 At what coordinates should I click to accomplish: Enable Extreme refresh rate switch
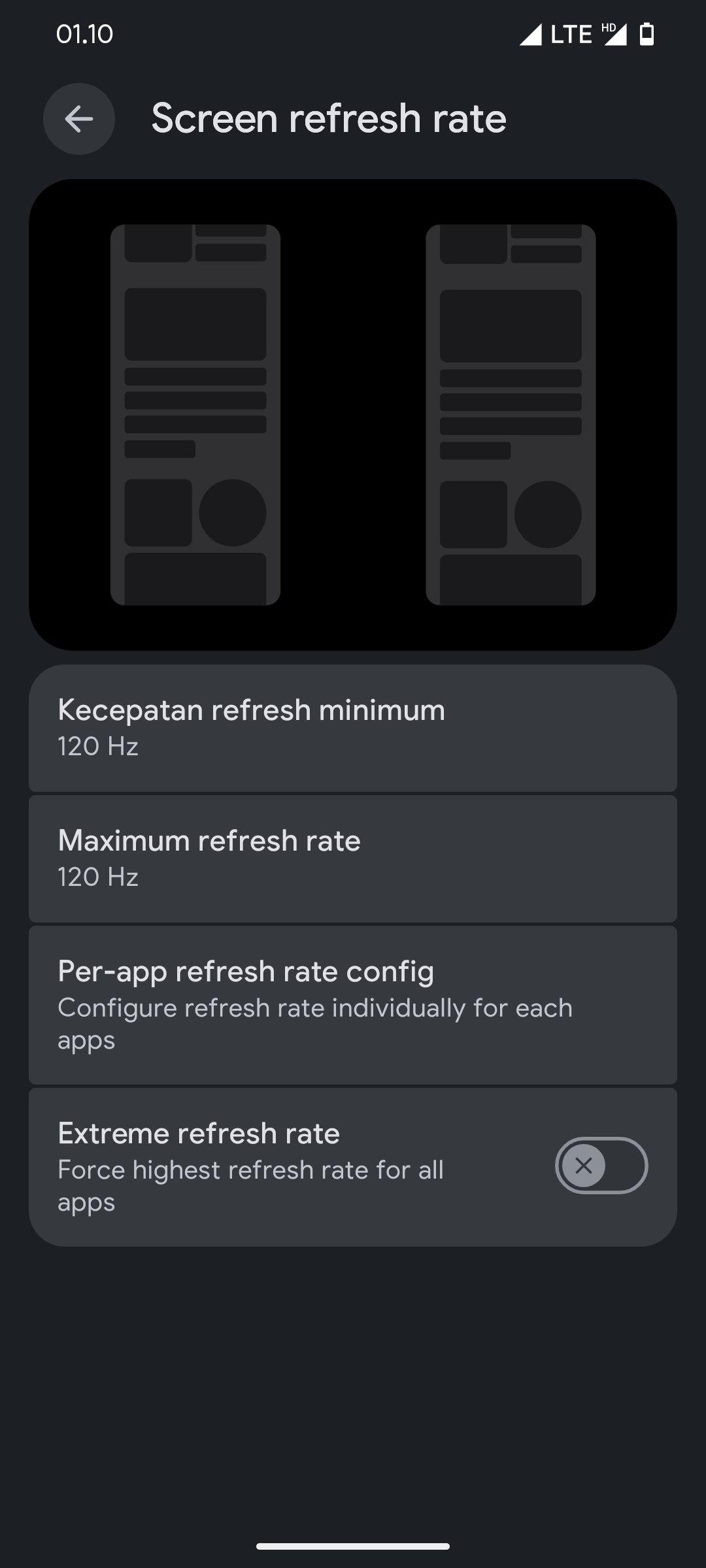(601, 1166)
